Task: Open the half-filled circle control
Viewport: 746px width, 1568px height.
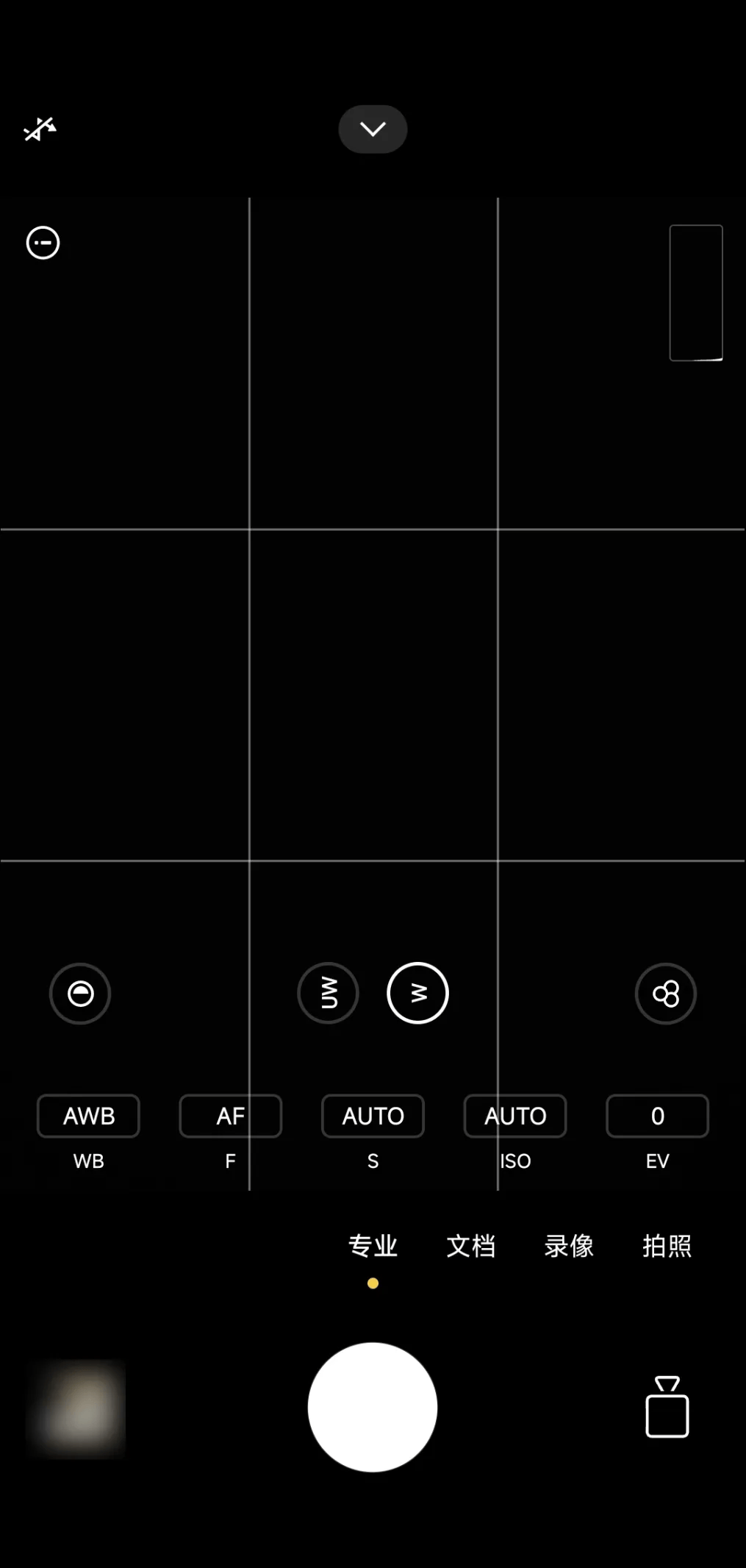Action: (x=80, y=994)
